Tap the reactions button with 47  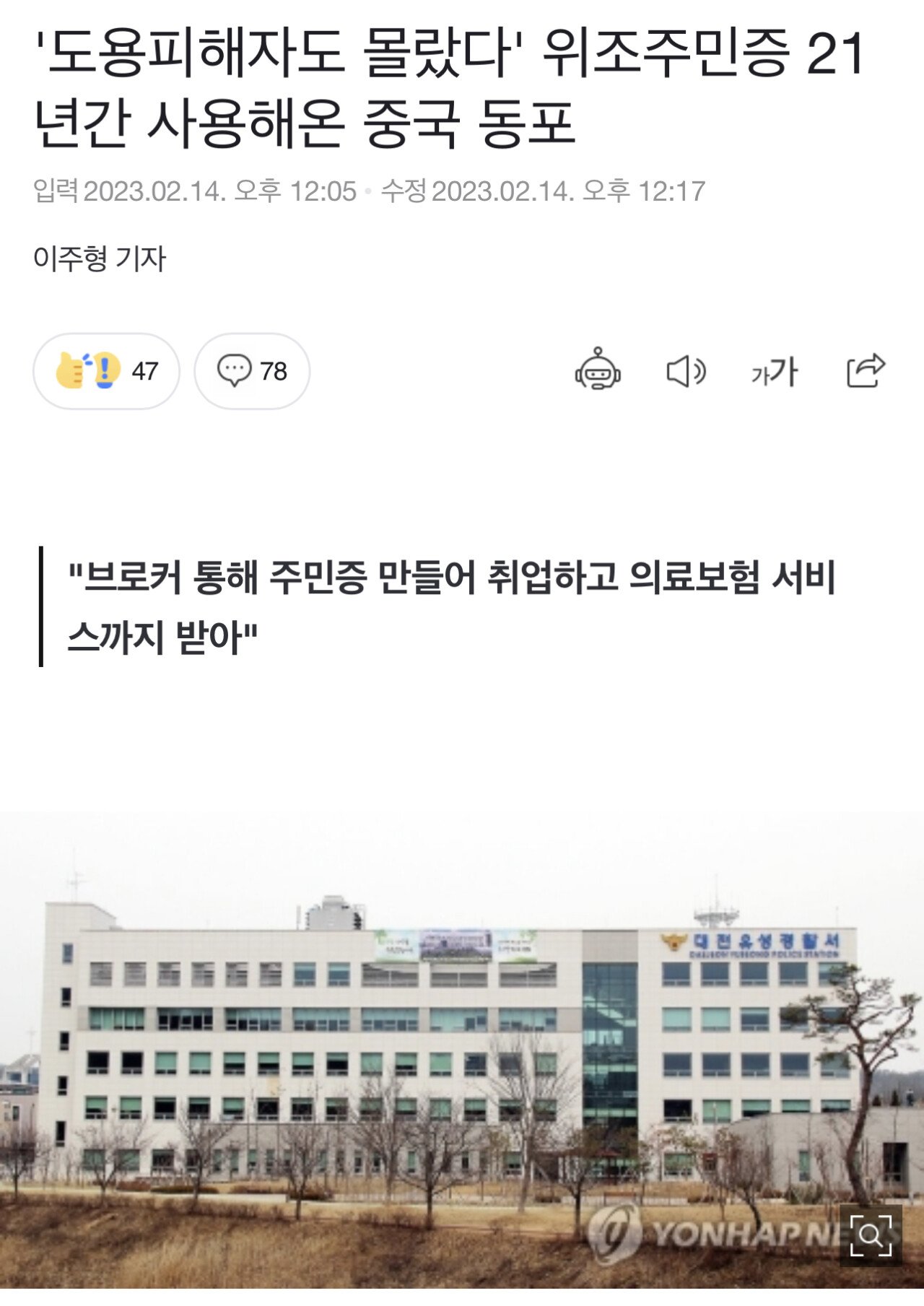pyautogui.click(x=106, y=371)
